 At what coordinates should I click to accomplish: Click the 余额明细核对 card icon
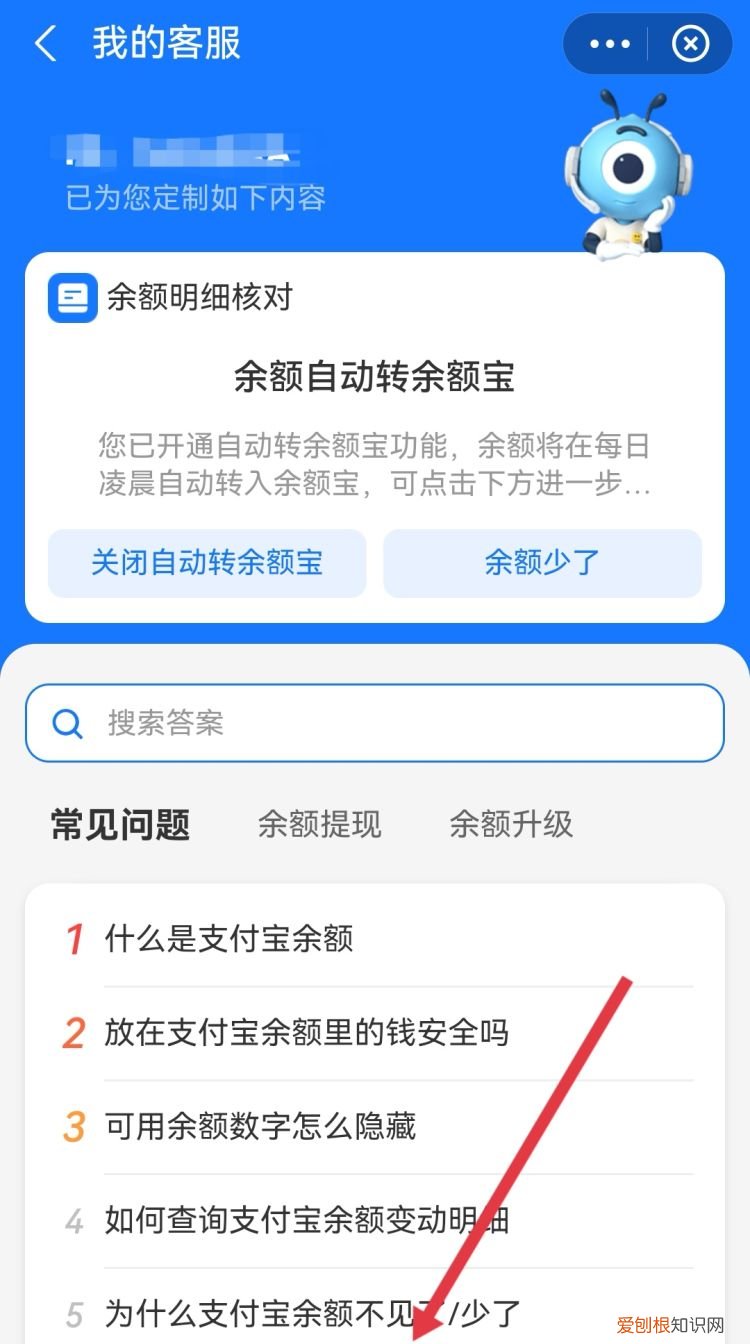(x=71, y=297)
